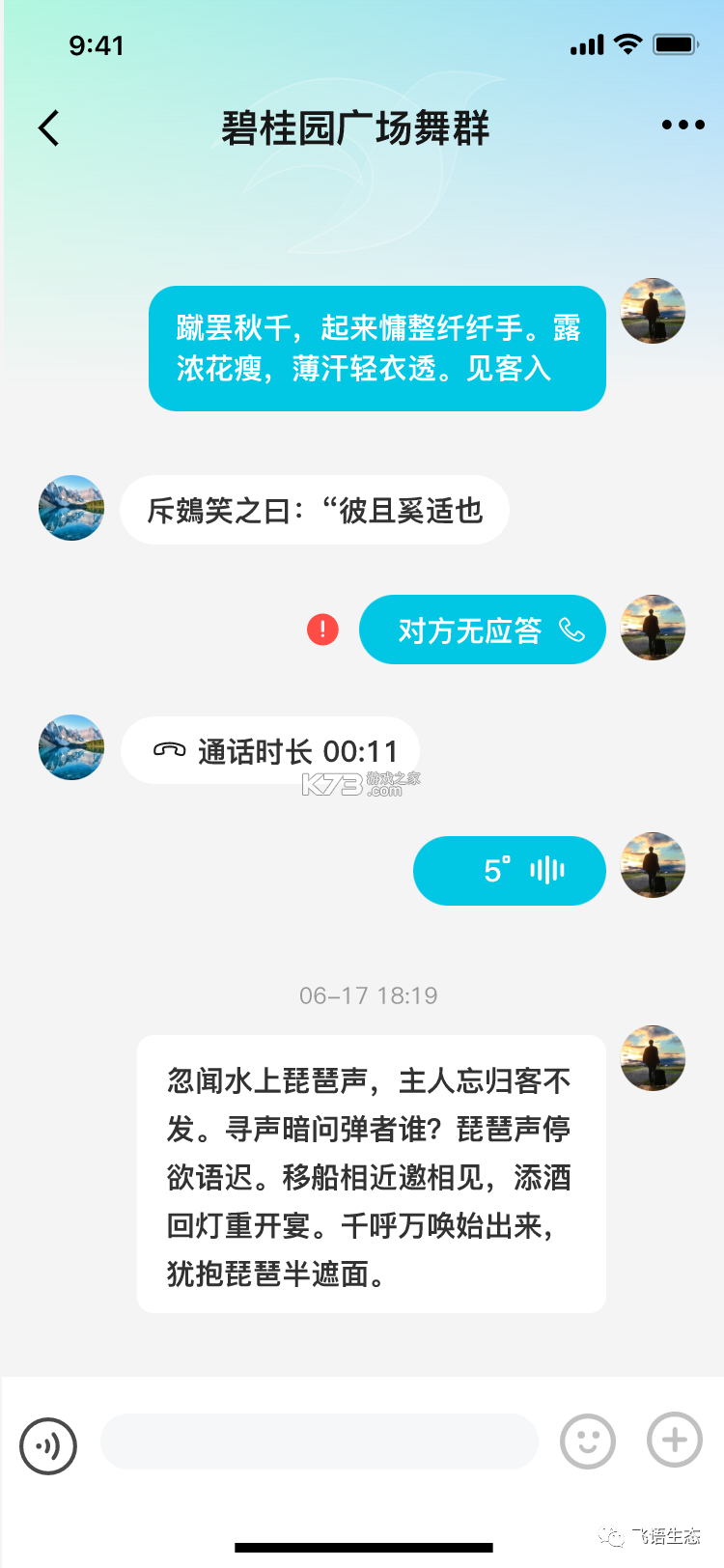This screenshot has height=1568, width=724.
Task: Tap the battery indicator in the status bar
Action: pyautogui.click(x=677, y=43)
